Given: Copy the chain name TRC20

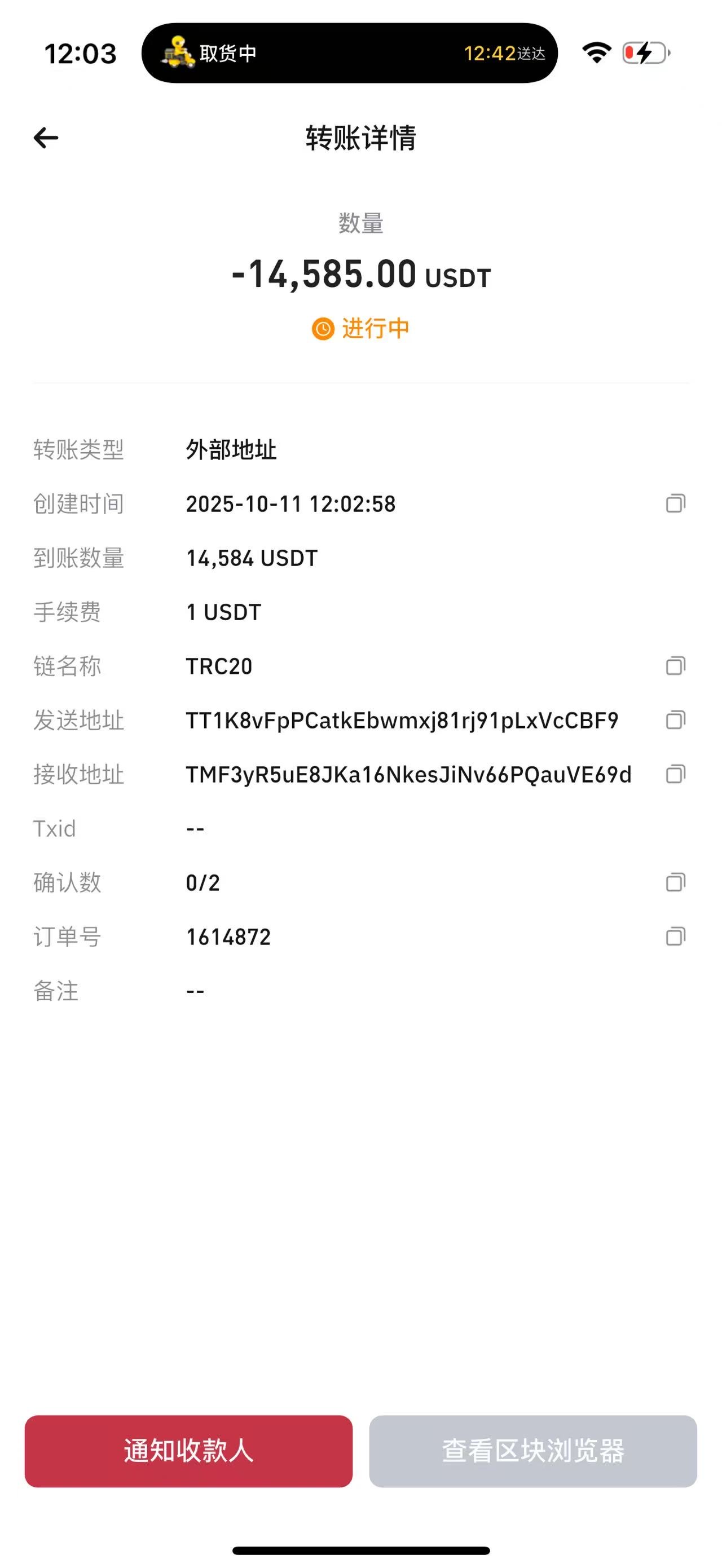Looking at the screenshot, I should [x=675, y=666].
